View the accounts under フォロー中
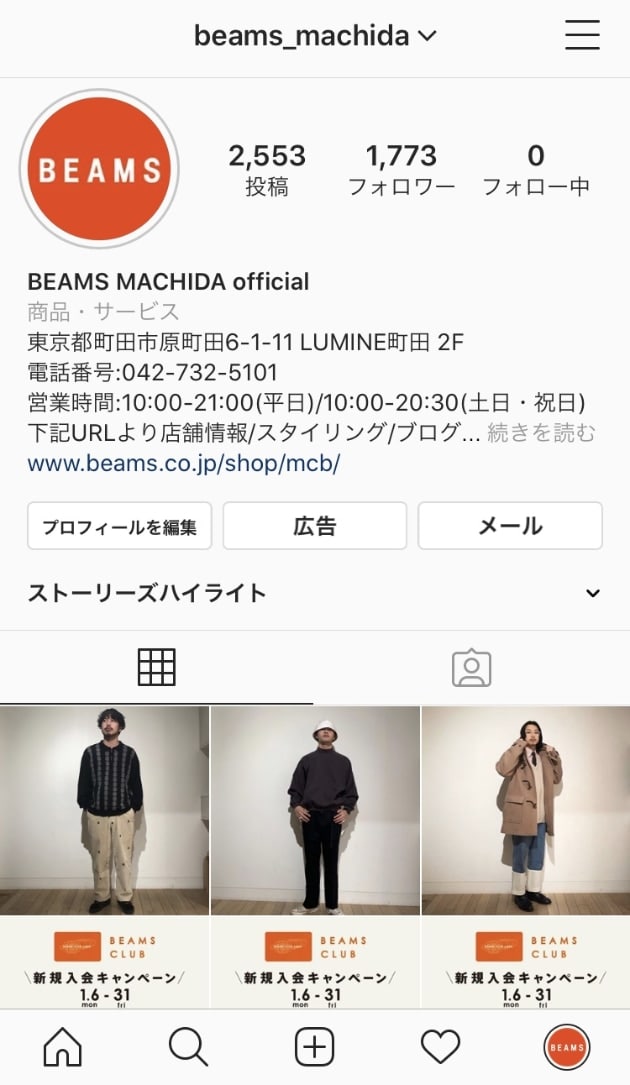 536,169
